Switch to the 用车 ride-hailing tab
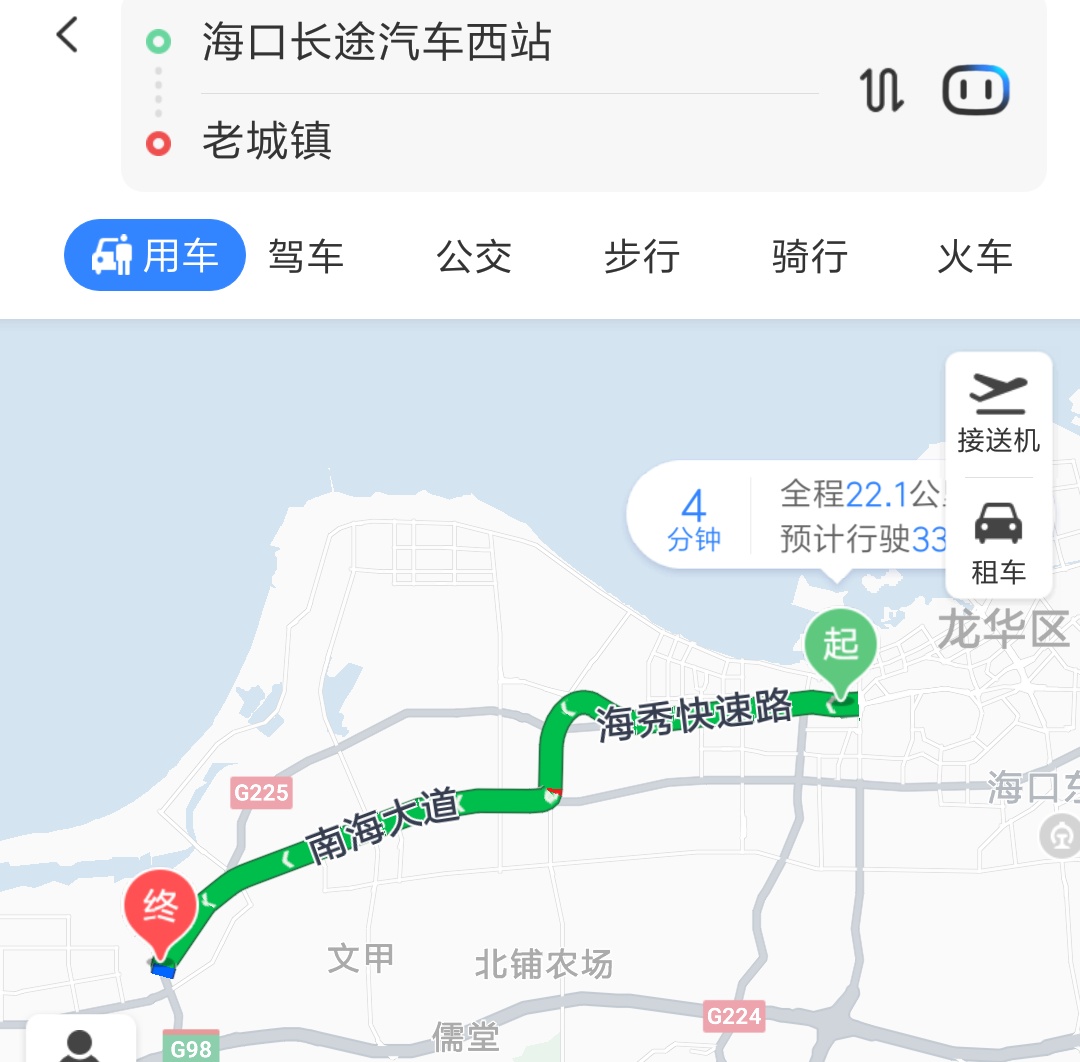Image resolution: width=1080 pixels, height=1062 pixels. pyautogui.click(x=155, y=255)
